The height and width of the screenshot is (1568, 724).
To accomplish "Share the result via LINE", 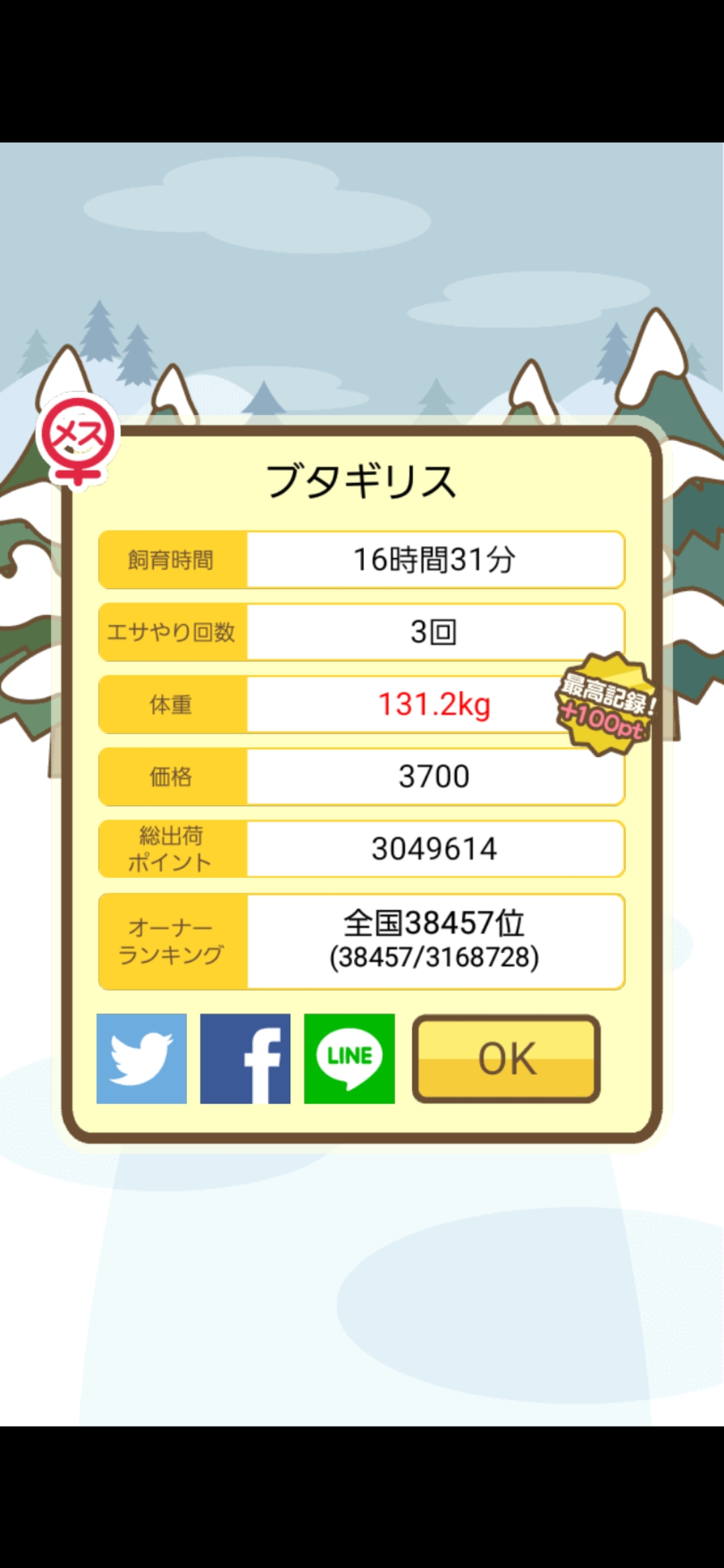I will click(349, 1058).
